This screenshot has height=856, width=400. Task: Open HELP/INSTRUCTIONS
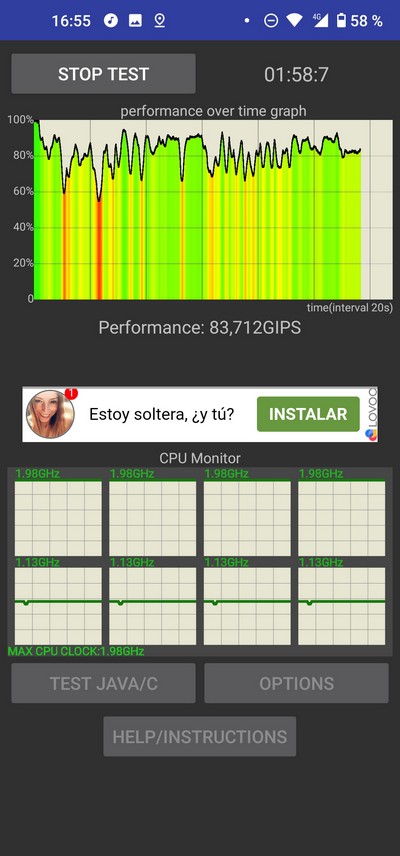200,736
